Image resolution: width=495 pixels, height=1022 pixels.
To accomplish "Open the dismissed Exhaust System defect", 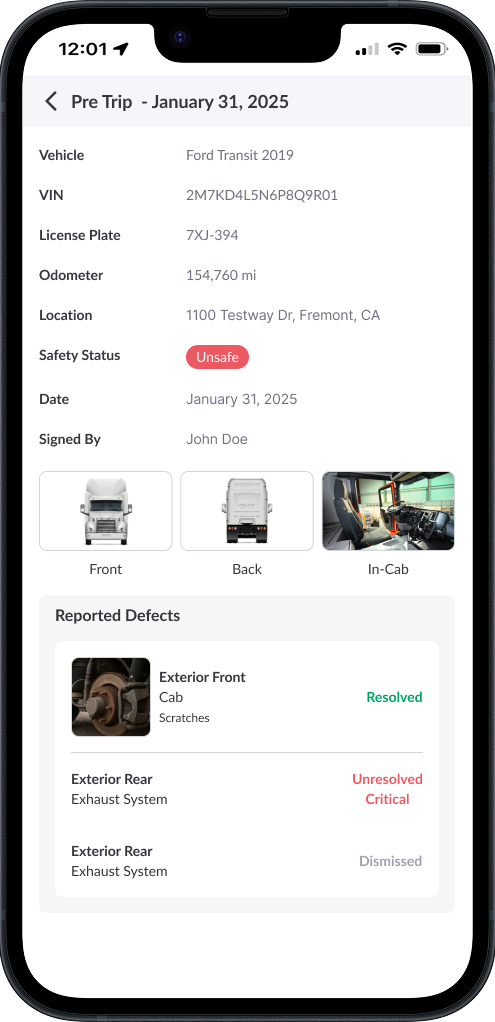I will 247,861.
